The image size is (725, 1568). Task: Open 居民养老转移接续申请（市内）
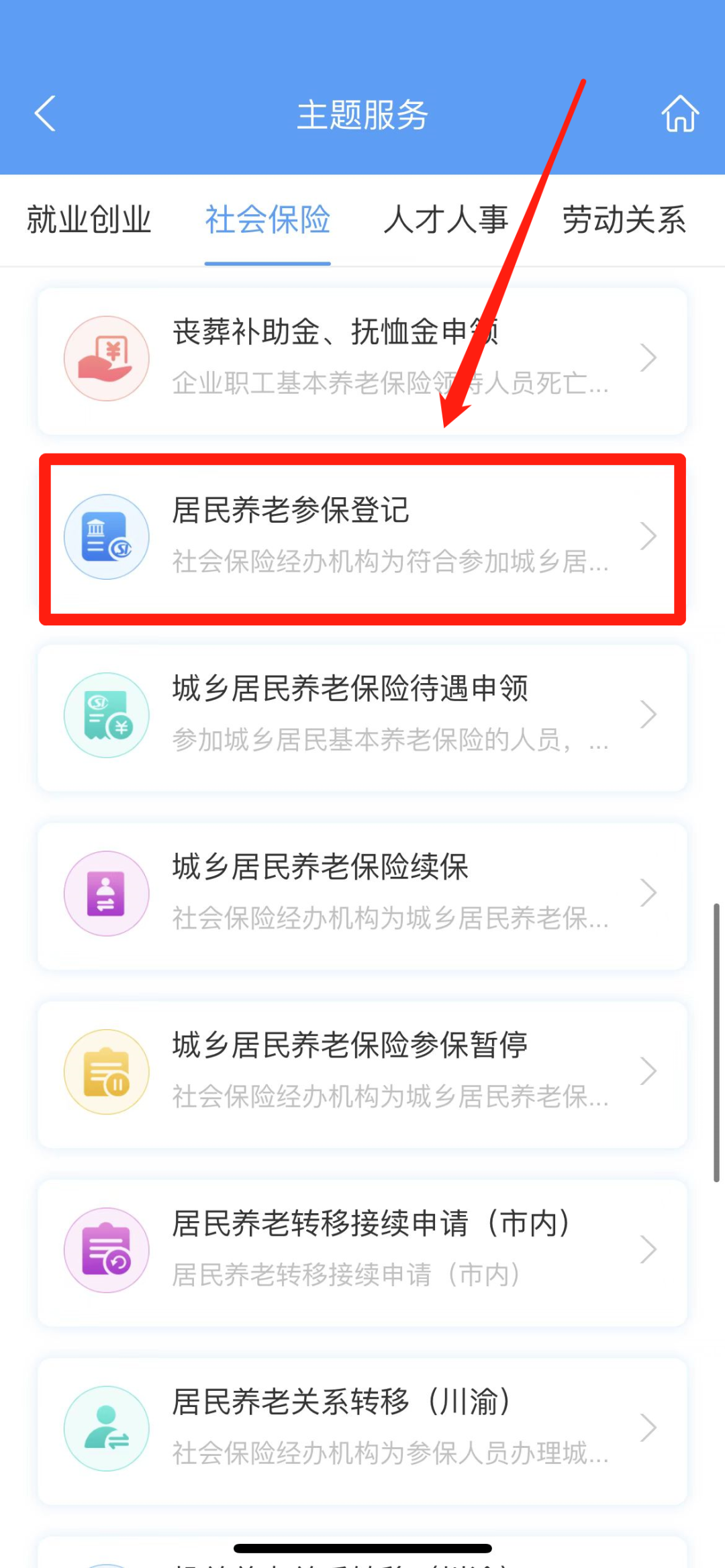coord(362,1251)
